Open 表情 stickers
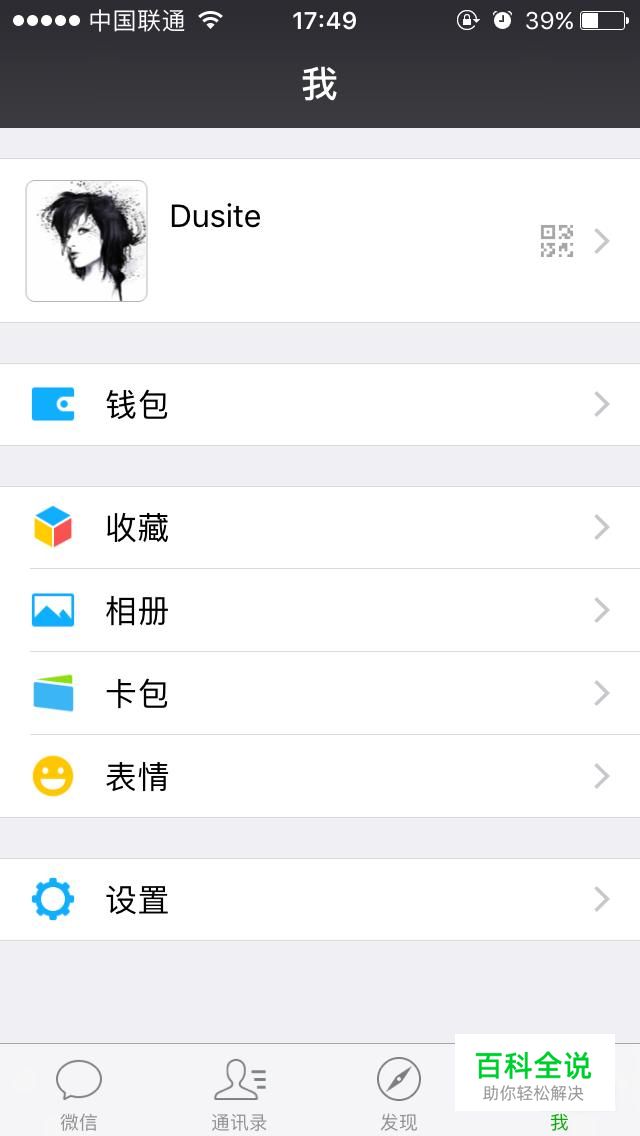Screen dimensions: 640x1136 click(x=320, y=777)
